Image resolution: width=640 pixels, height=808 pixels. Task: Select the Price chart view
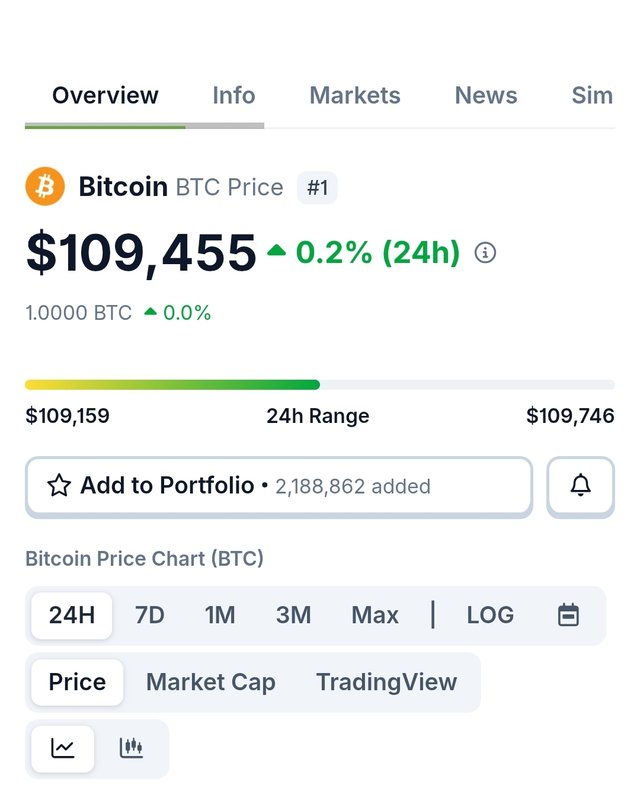[77, 682]
